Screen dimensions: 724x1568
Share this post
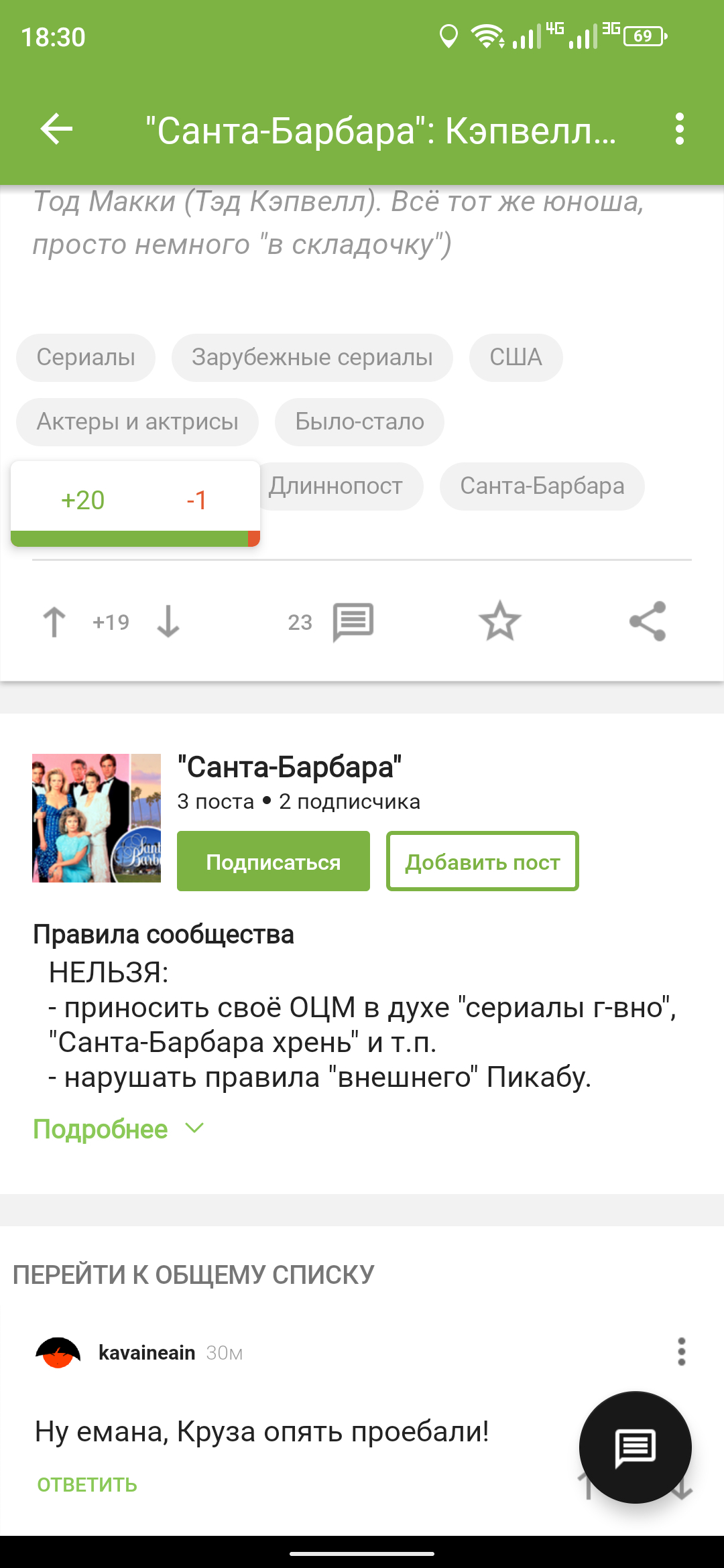point(648,622)
